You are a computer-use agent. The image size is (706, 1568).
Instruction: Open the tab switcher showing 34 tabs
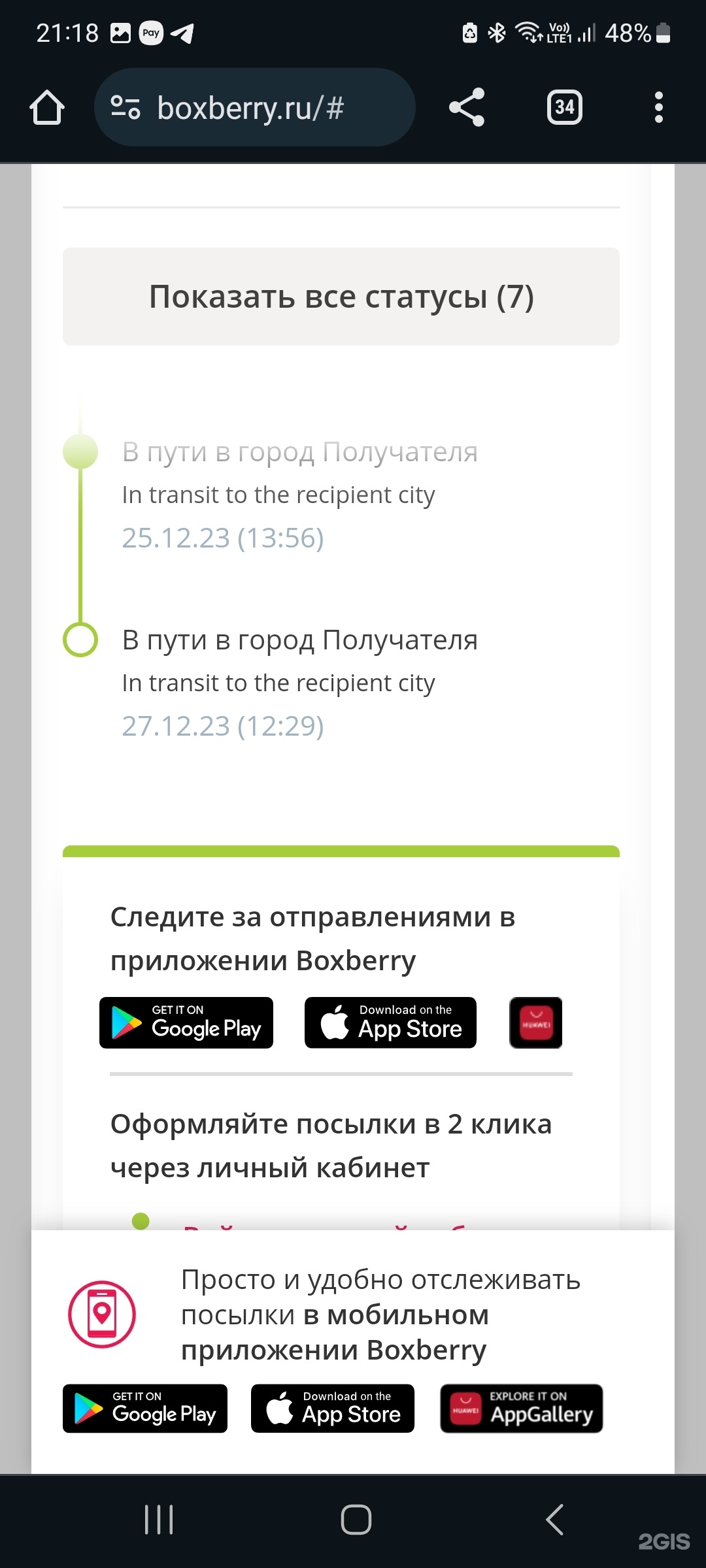(564, 108)
